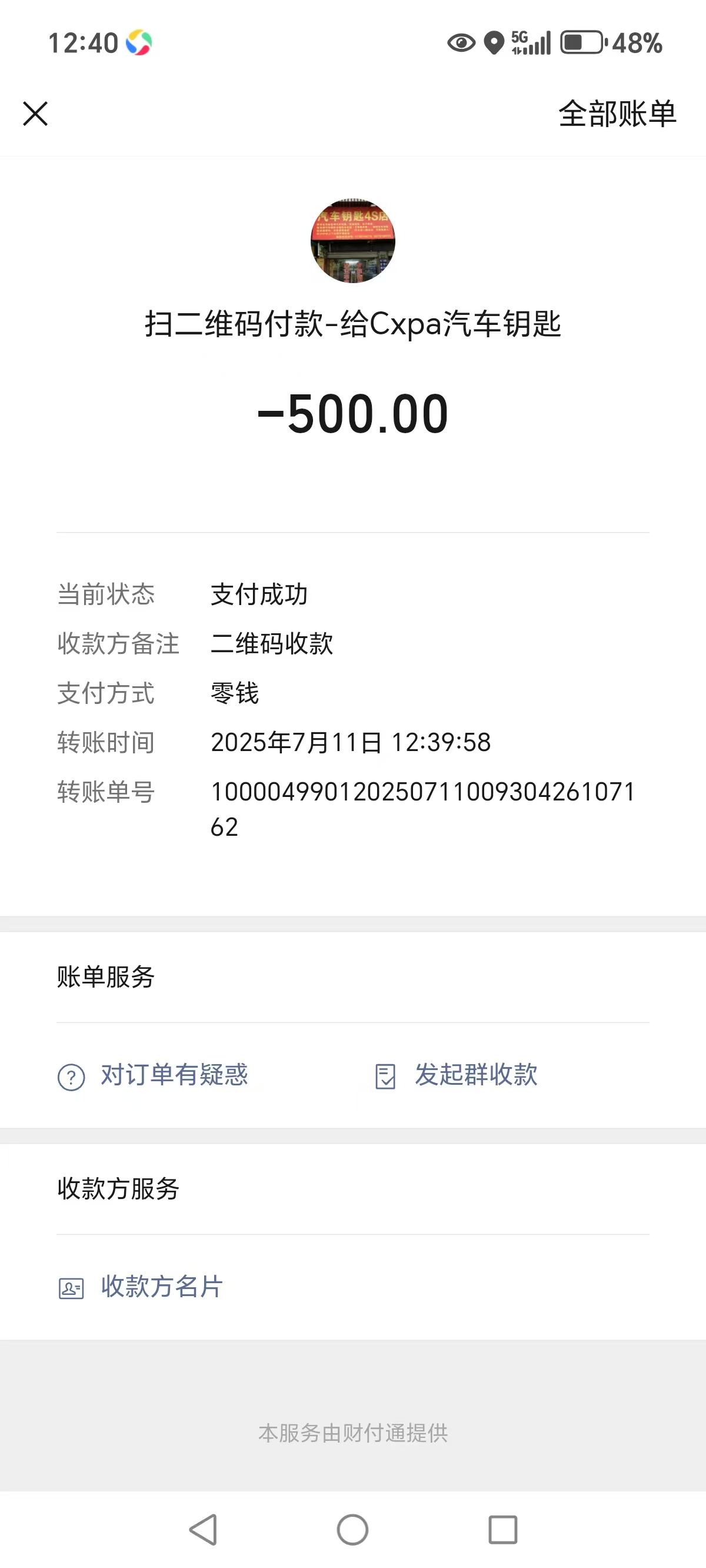The image size is (706, 1568).
Task: Open 全部账单 to view all bills
Action: coord(617,114)
